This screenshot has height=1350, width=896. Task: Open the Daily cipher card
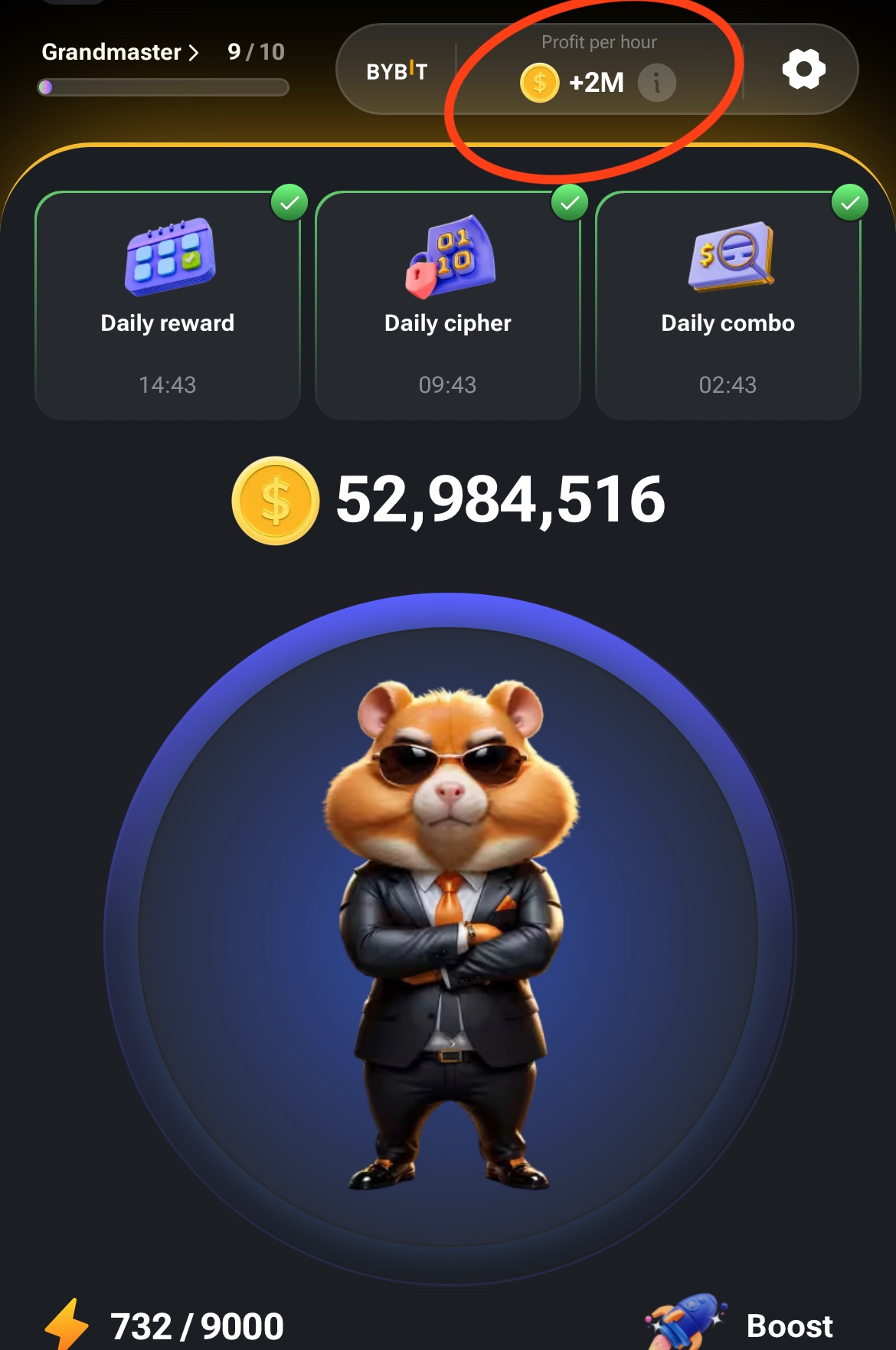click(448, 306)
